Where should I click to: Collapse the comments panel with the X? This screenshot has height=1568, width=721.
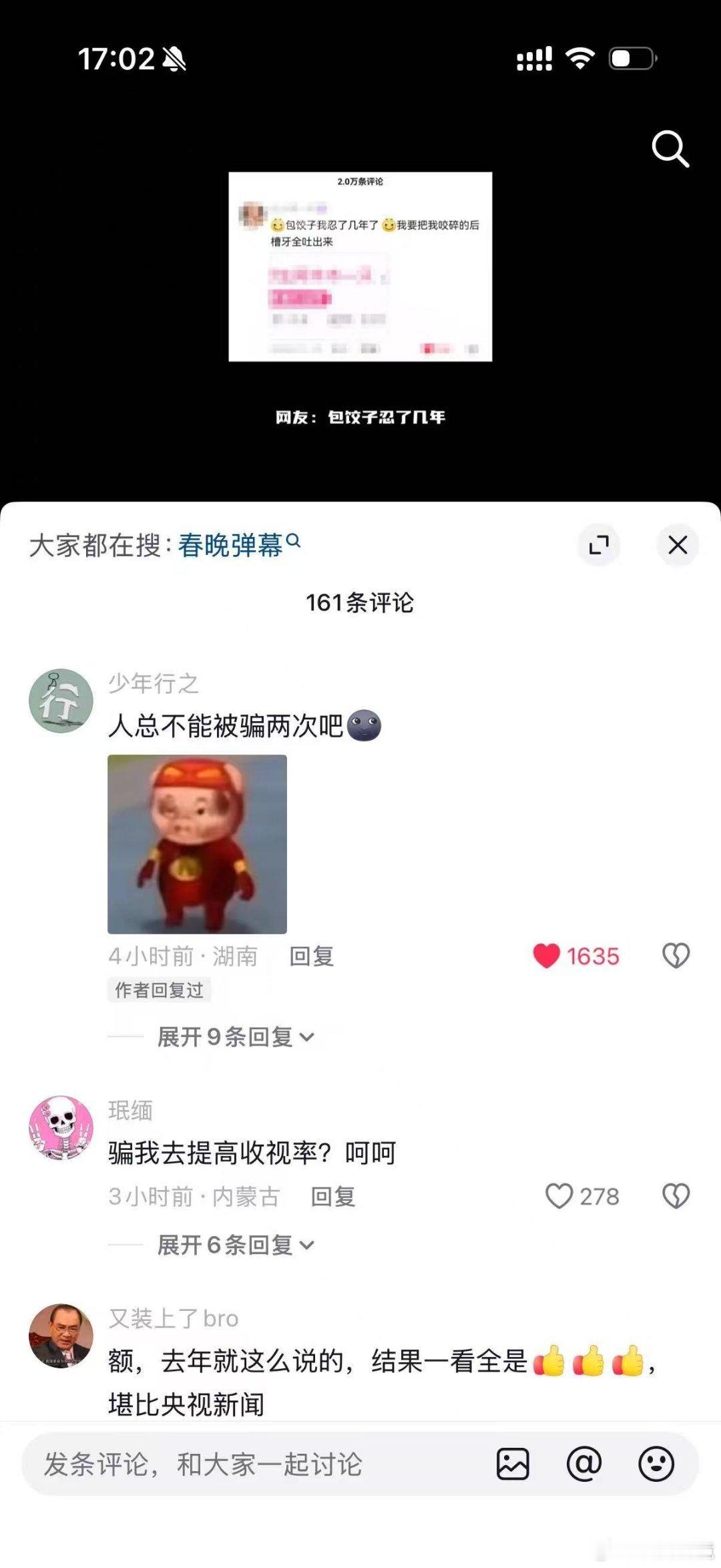click(678, 545)
